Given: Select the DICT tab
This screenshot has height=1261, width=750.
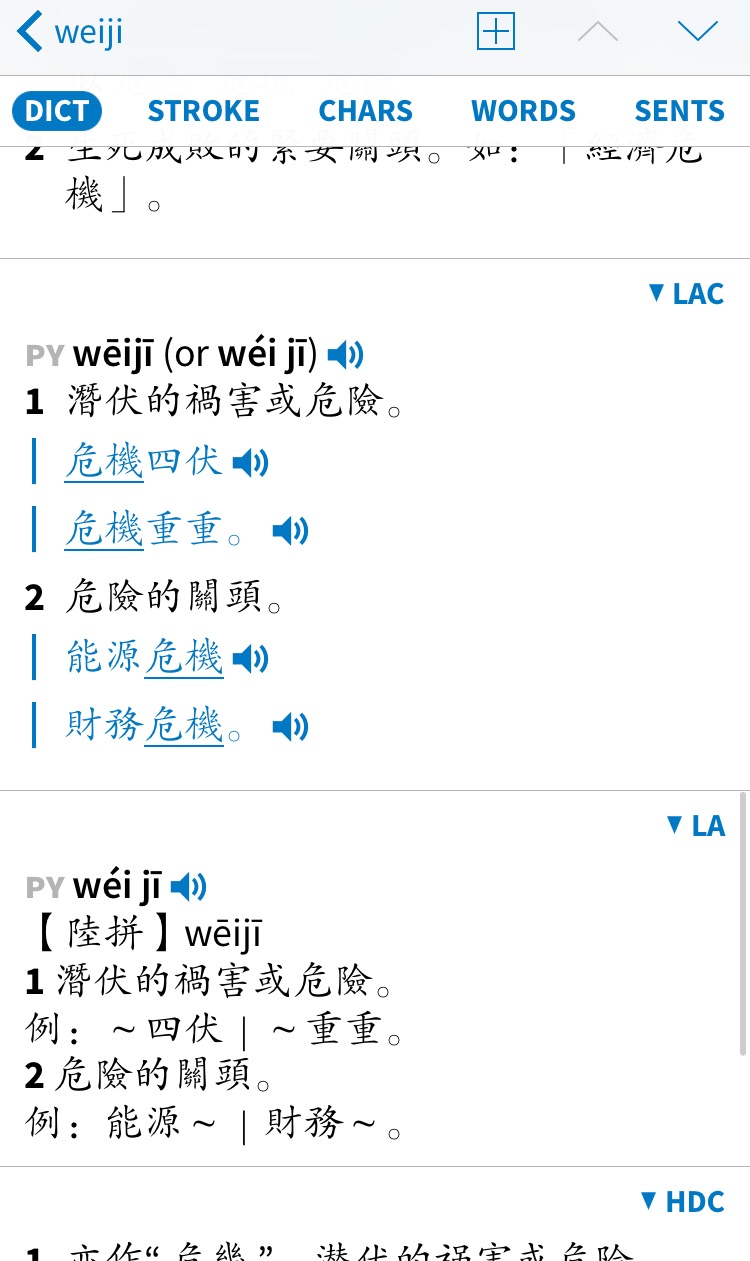Looking at the screenshot, I should (x=57, y=110).
